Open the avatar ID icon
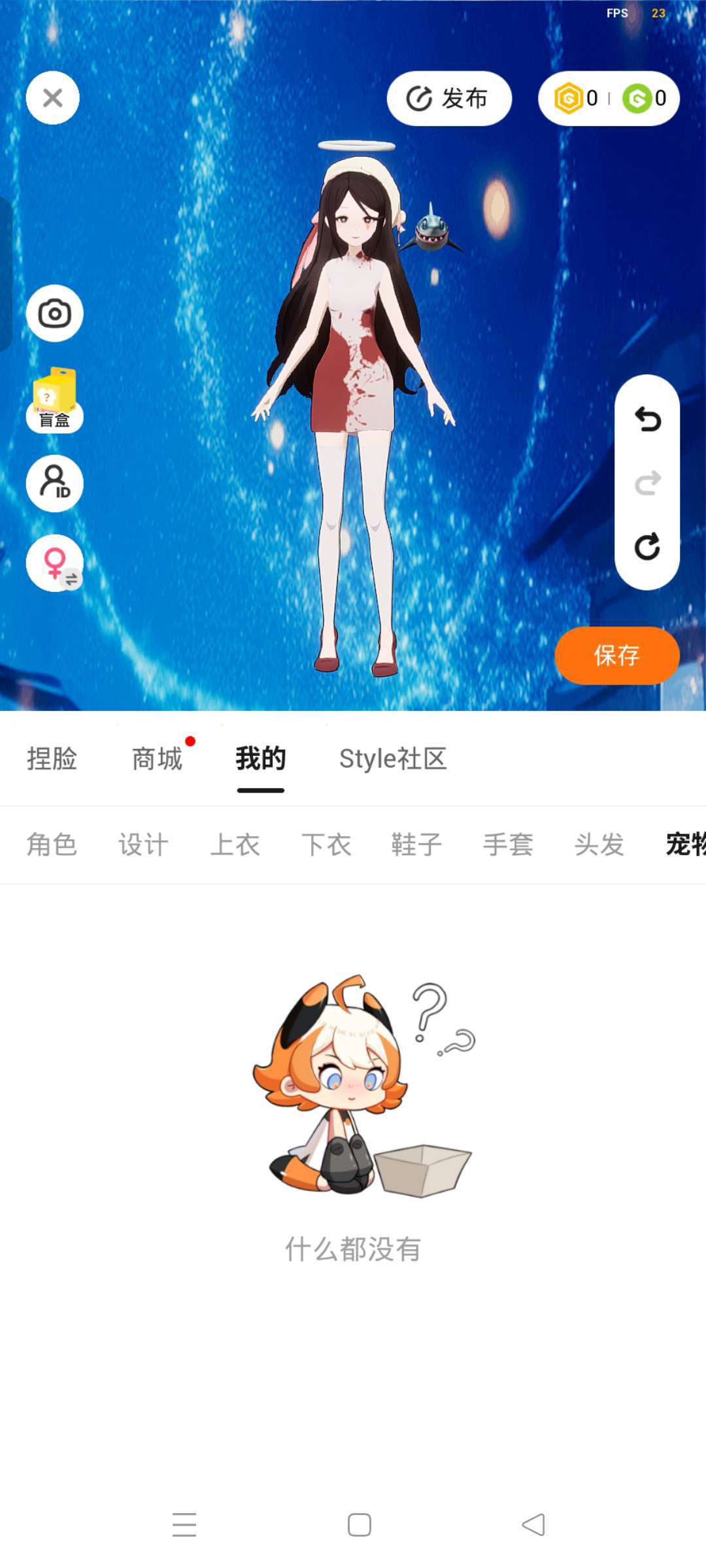706x1568 pixels. (x=54, y=483)
